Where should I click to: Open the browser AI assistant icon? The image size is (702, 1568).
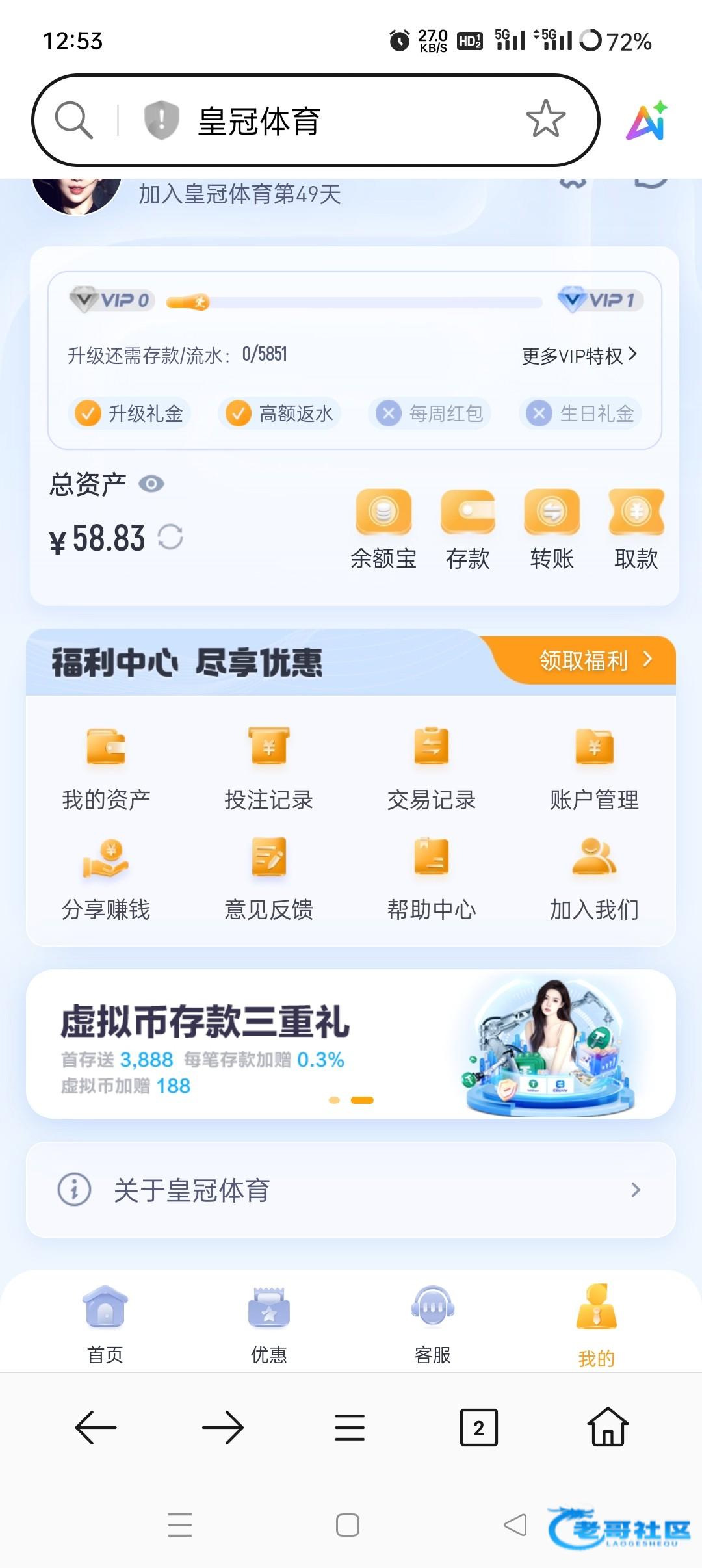tap(646, 121)
